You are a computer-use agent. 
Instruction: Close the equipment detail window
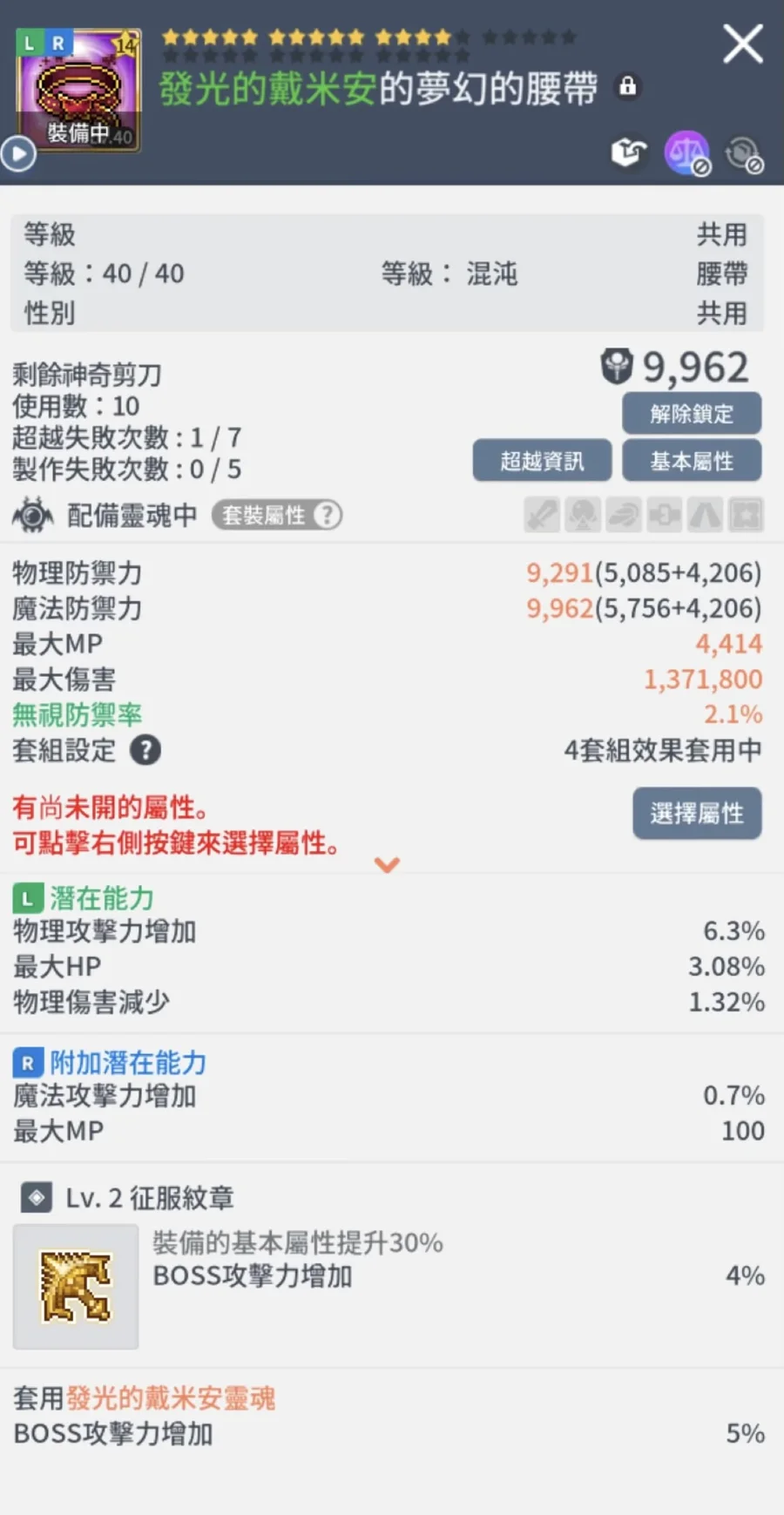click(742, 44)
